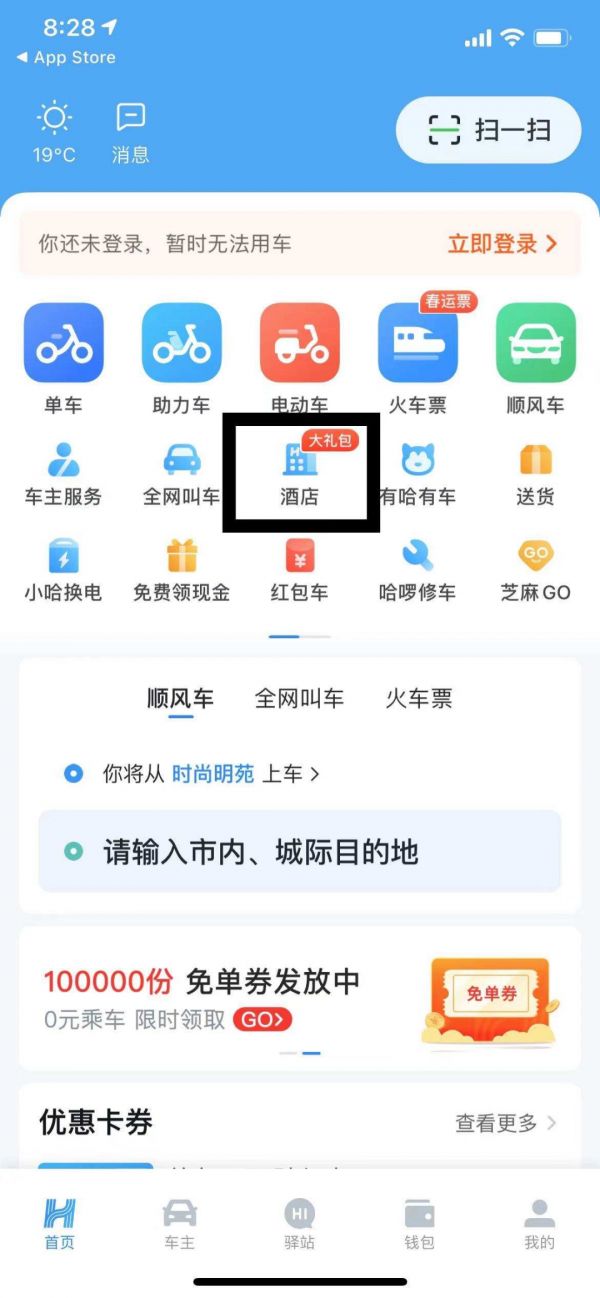Screen dimensions: 600x1298
Task: Open 芝麻GO service
Action: click(x=535, y=569)
